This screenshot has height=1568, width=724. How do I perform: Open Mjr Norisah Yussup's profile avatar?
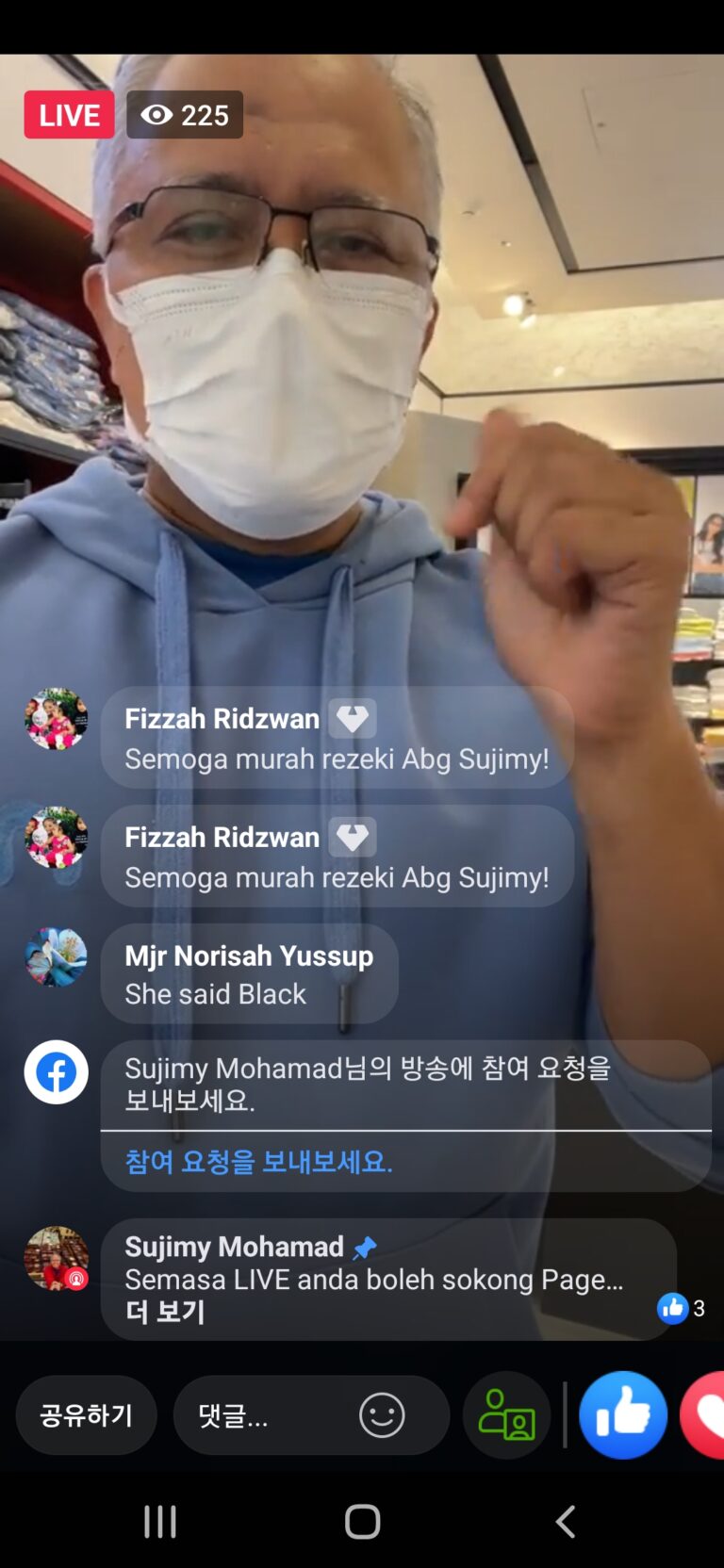(56, 956)
